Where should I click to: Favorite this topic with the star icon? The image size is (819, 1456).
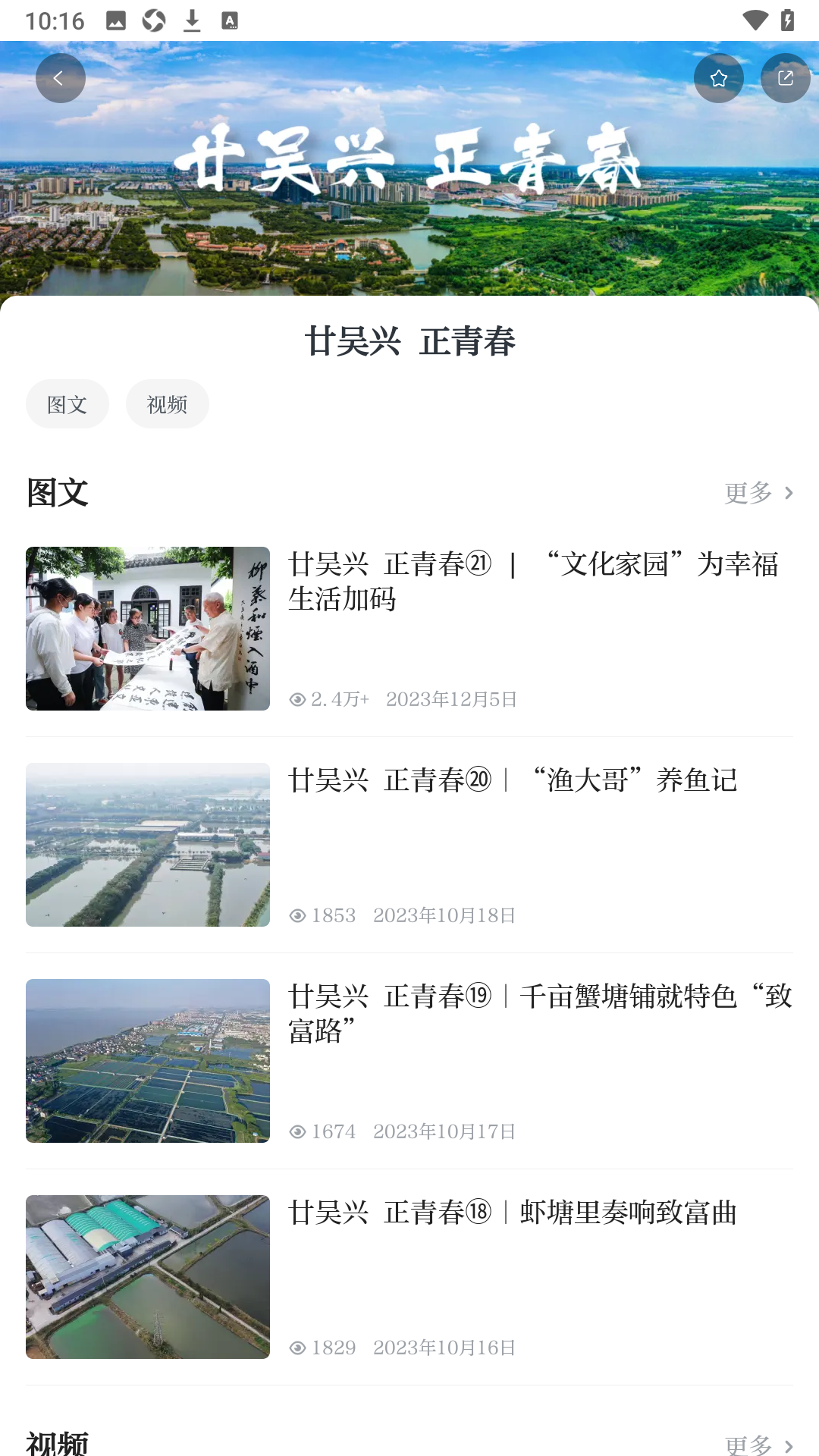point(718,78)
